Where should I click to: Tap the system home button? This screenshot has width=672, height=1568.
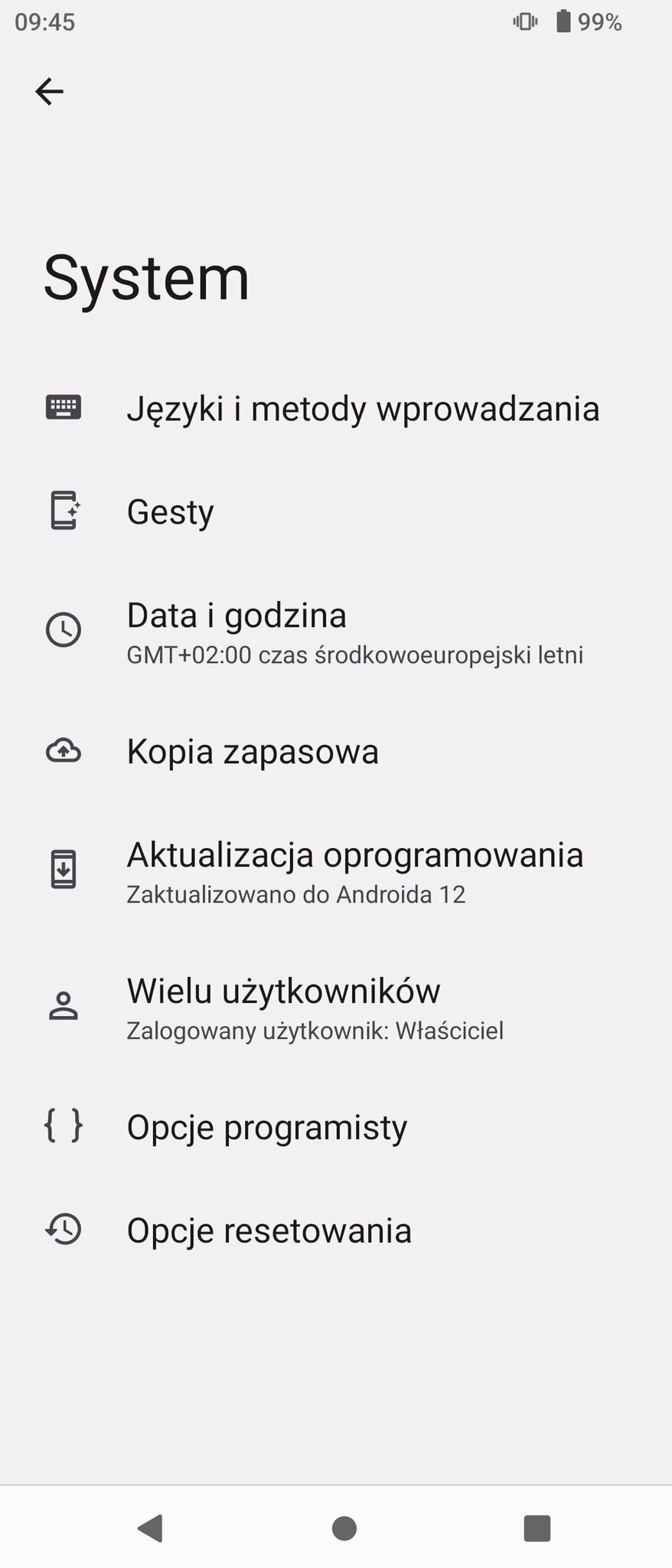[x=344, y=1528]
